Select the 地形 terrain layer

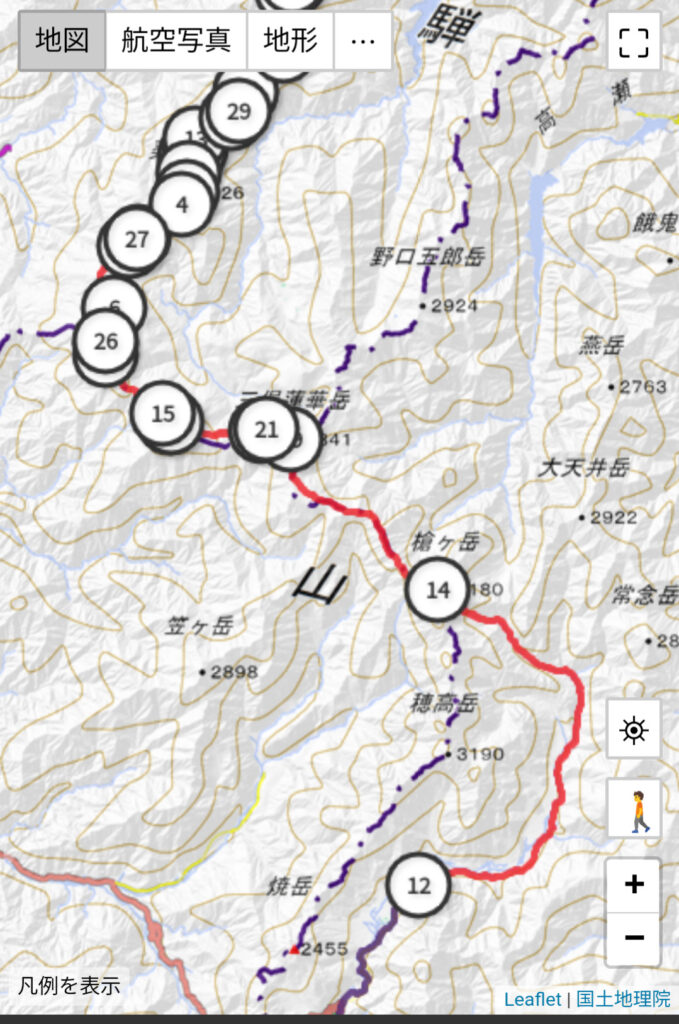291,40
